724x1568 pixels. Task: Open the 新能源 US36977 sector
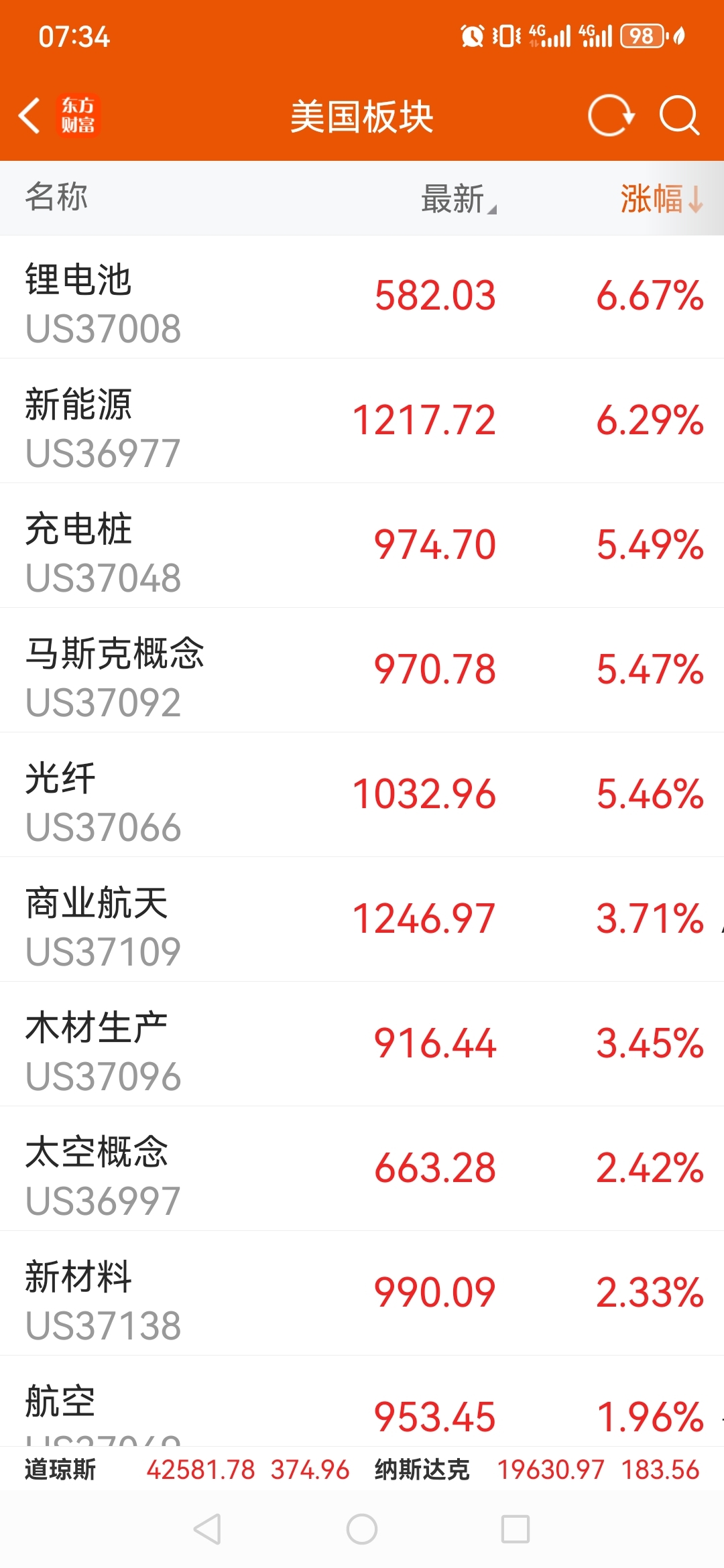click(x=362, y=421)
